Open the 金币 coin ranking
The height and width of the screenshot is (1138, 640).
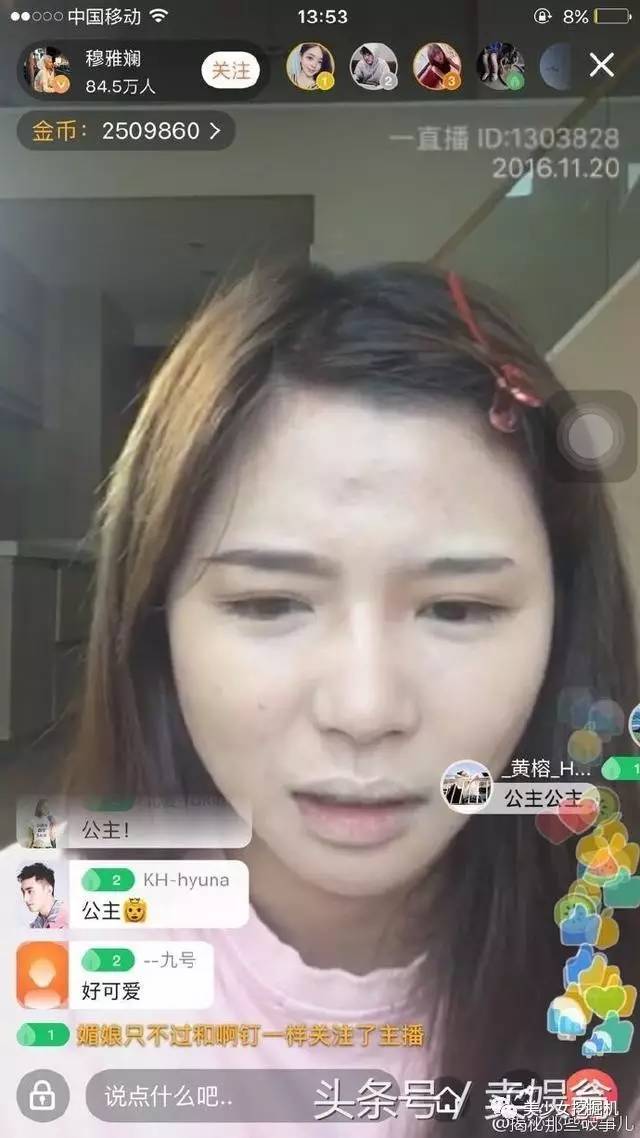126,131
